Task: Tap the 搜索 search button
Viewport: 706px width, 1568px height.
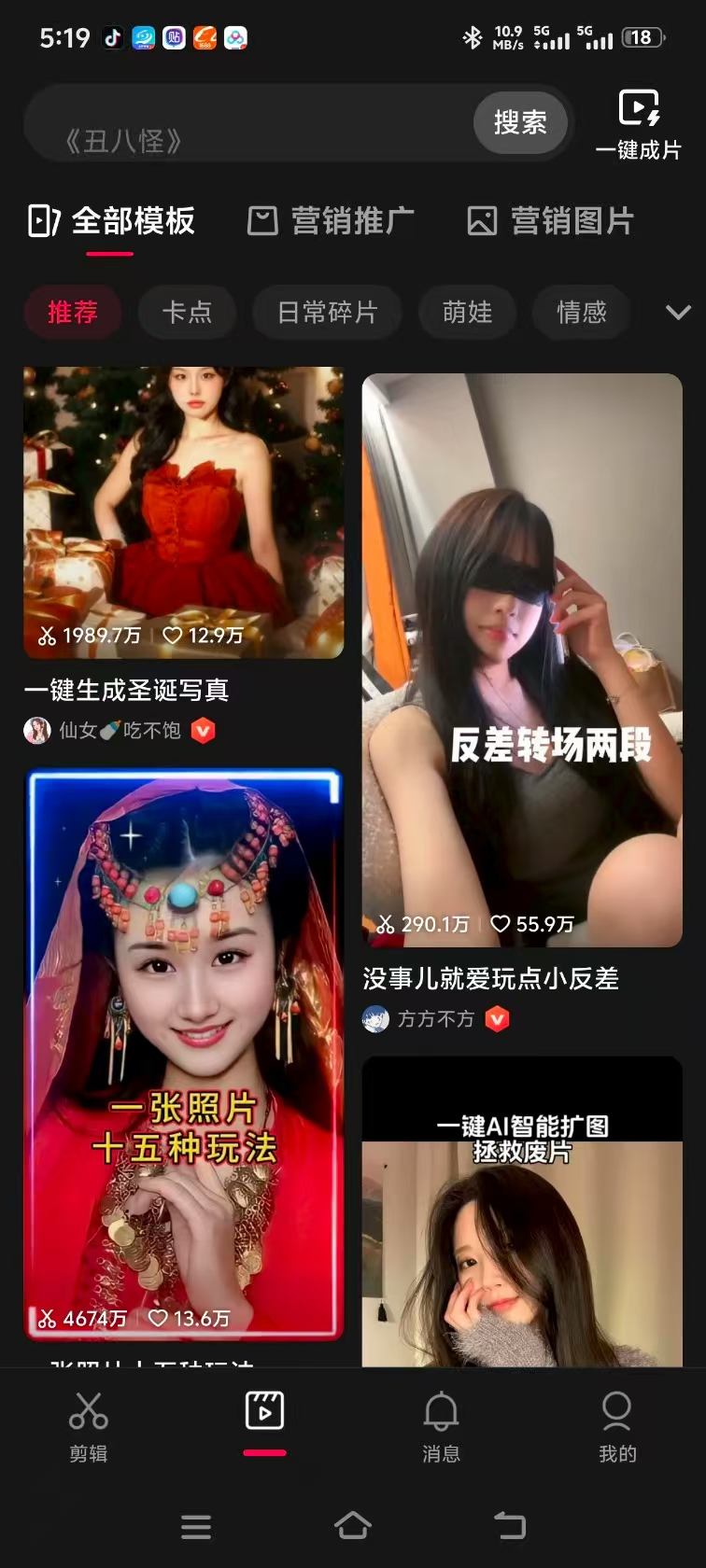Action: coord(520,122)
